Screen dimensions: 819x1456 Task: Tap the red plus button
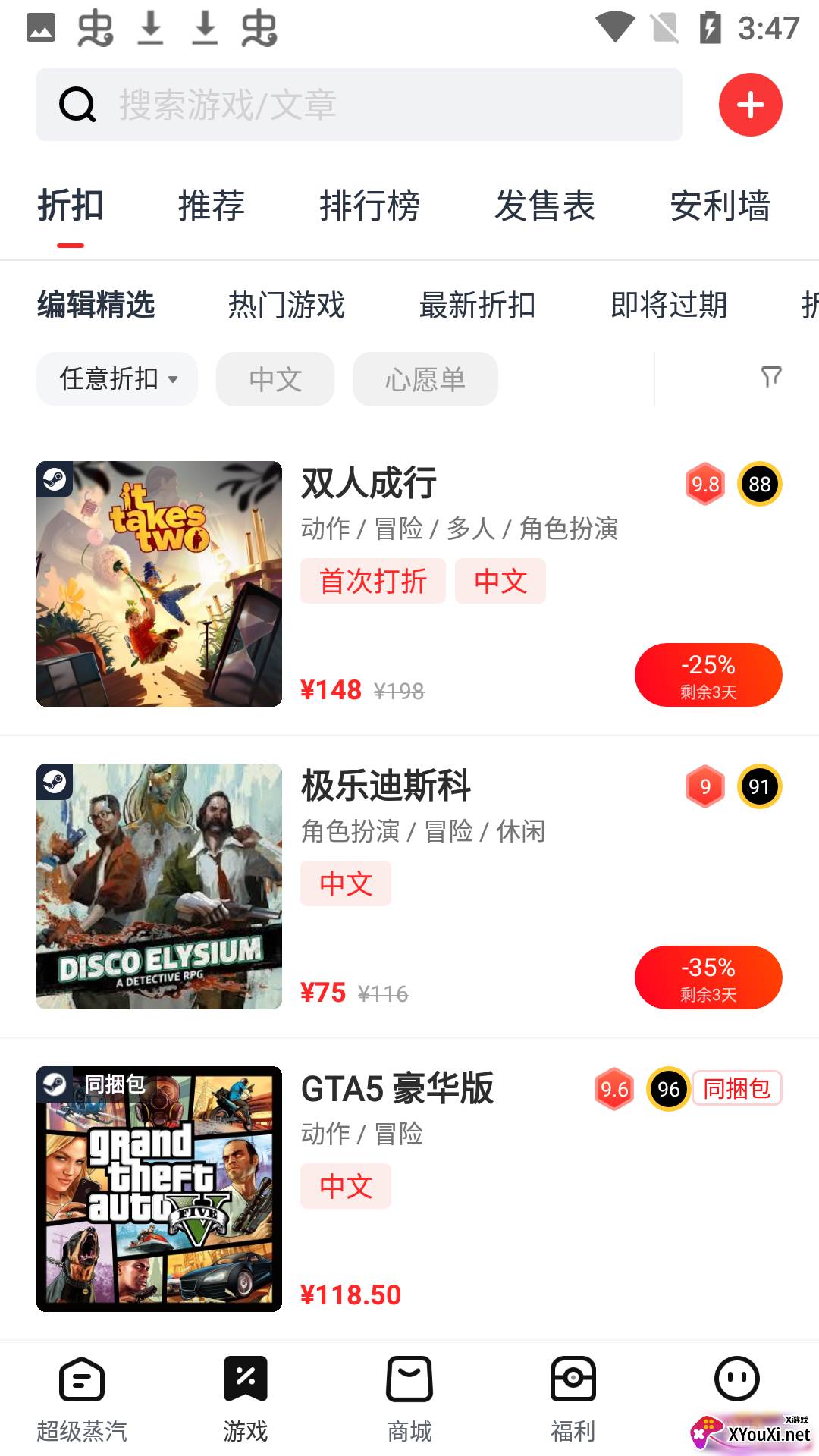click(750, 105)
